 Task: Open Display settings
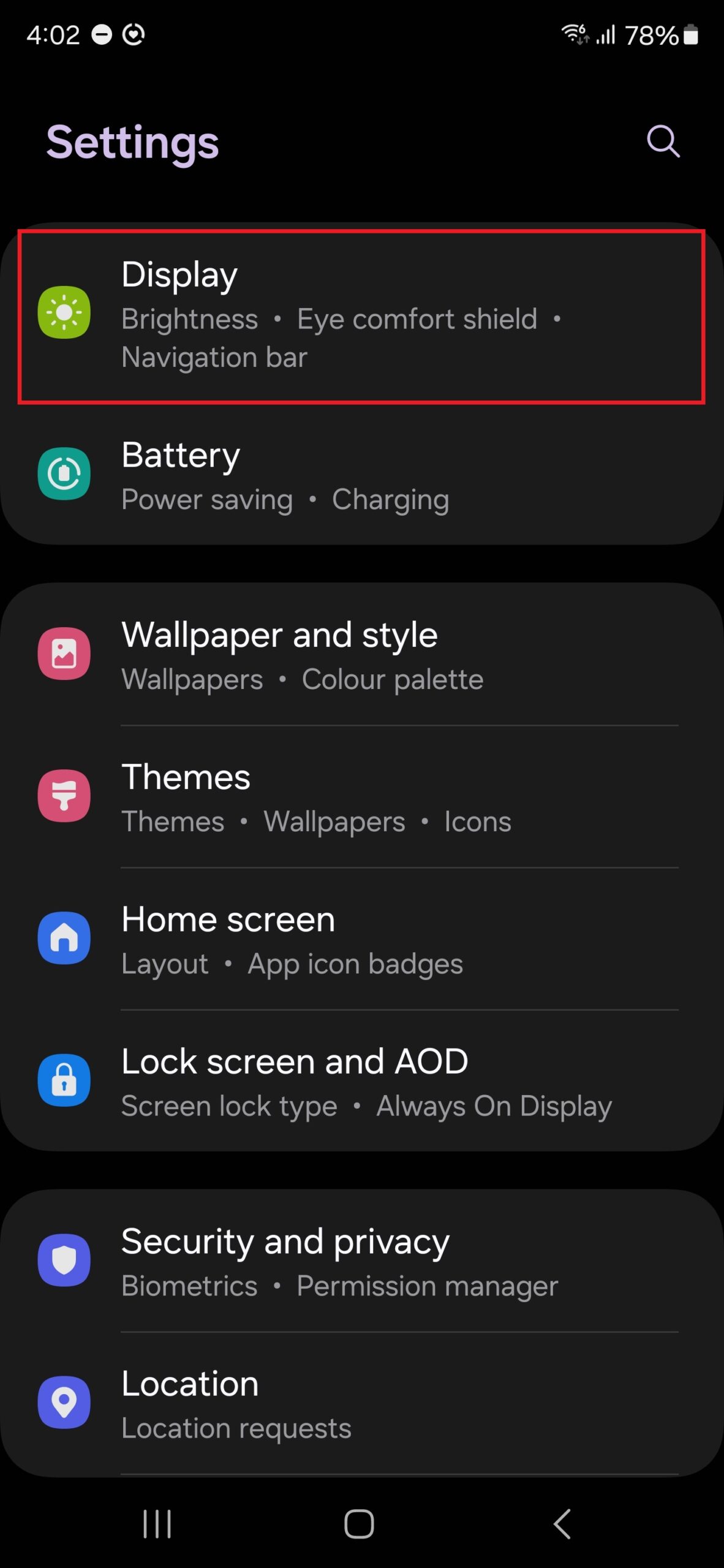click(x=361, y=315)
